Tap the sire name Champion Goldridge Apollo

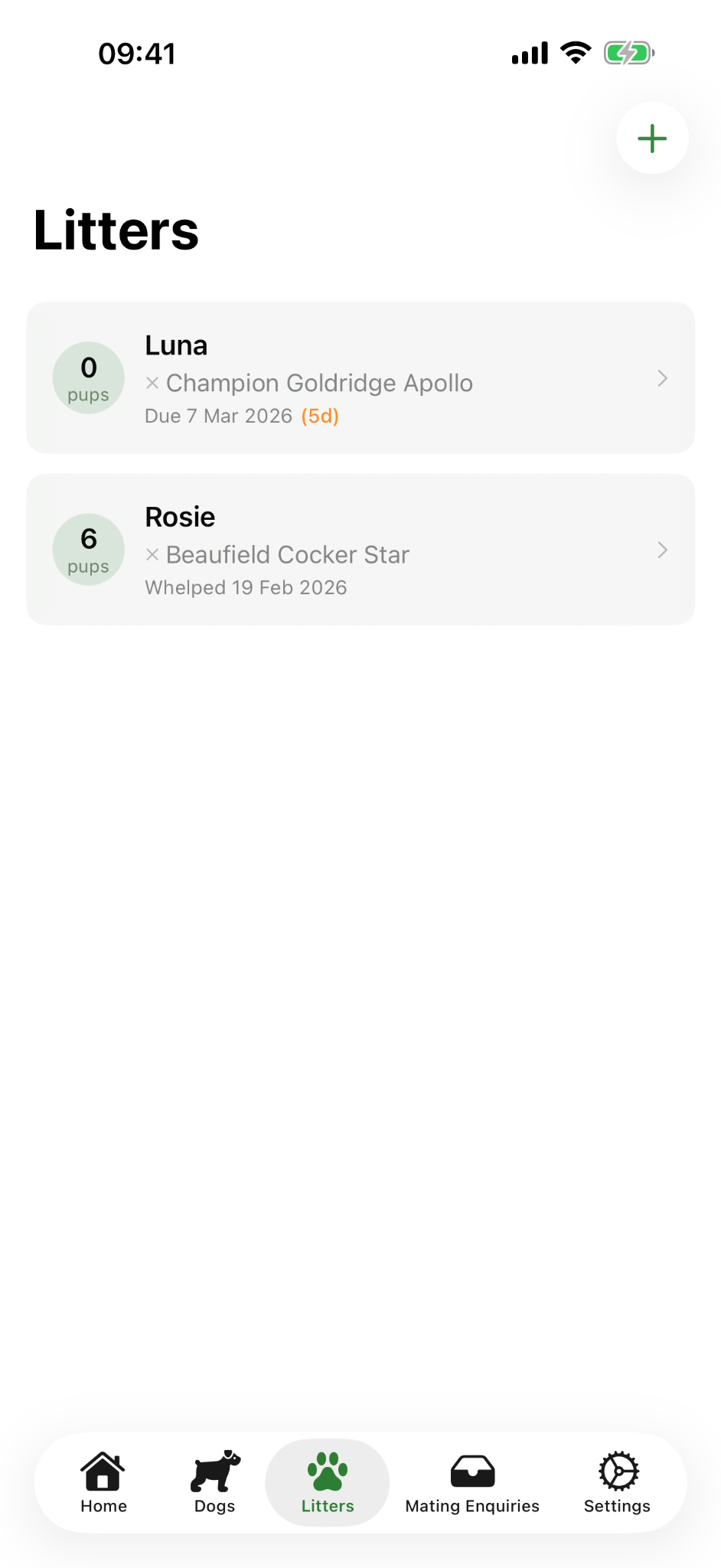pyautogui.click(x=318, y=383)
